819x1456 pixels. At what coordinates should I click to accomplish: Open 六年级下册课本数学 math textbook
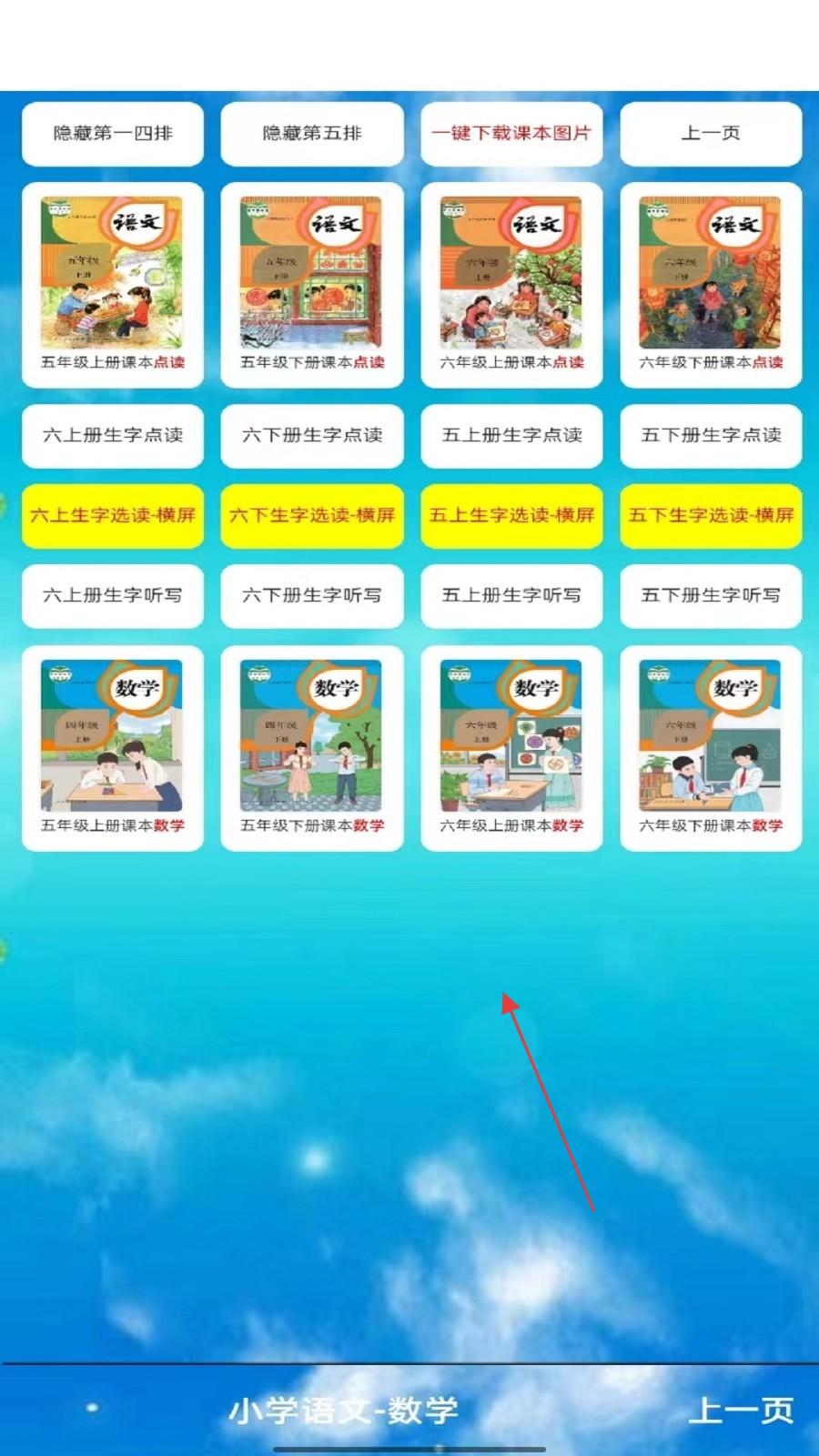pyautogui.click(x=711, y=748)
